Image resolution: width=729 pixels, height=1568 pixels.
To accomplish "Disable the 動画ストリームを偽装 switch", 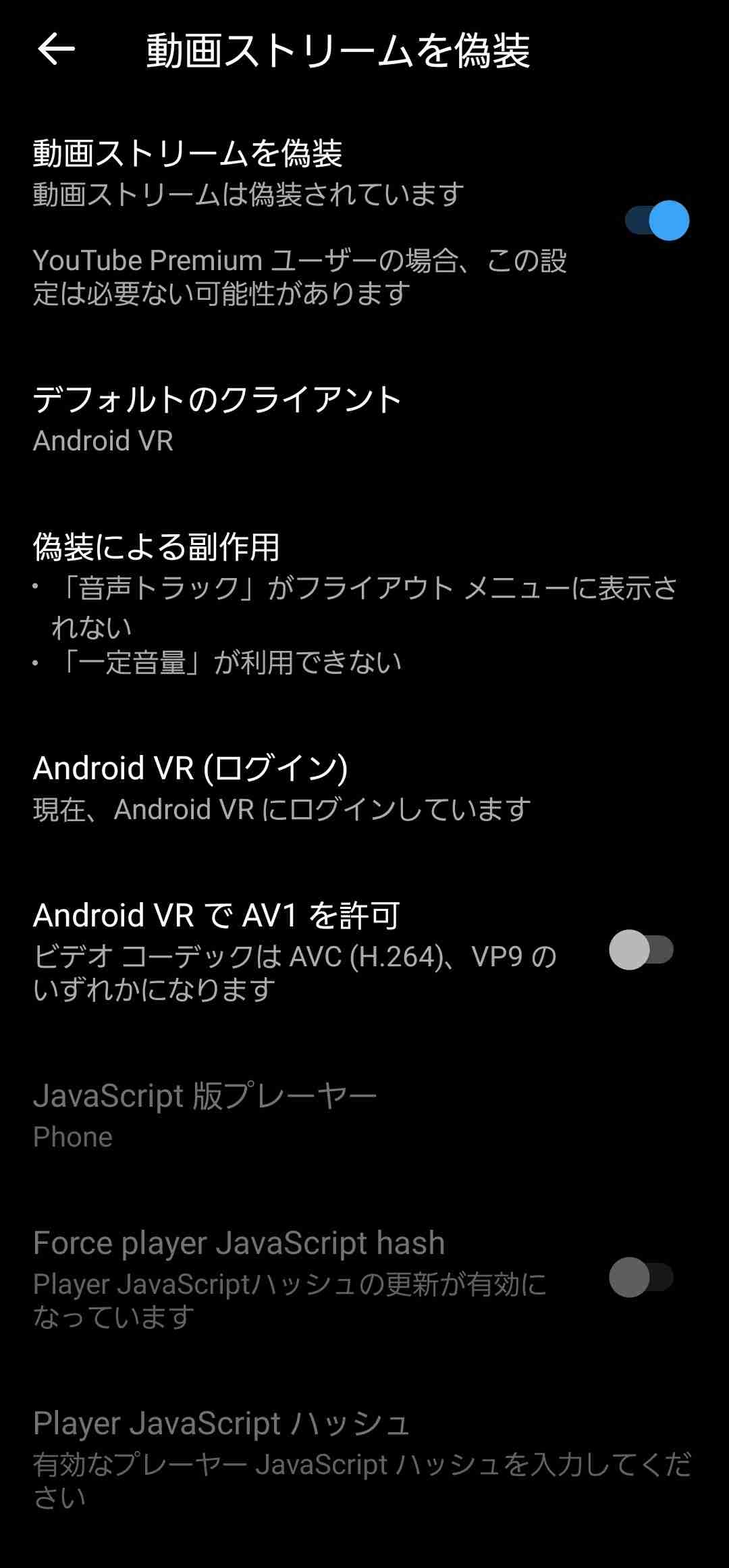I will point(656,221).
